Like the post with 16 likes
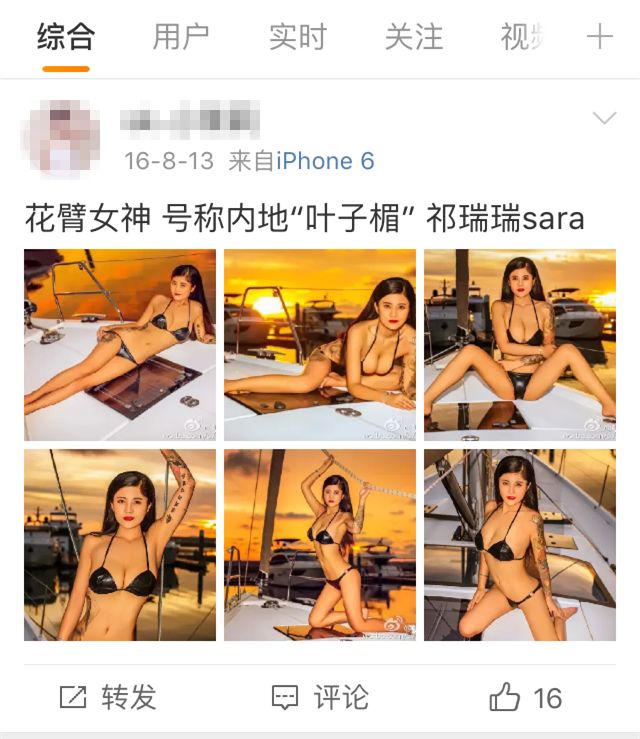Viewport: 640px width, 739px height. coord(526,697)
